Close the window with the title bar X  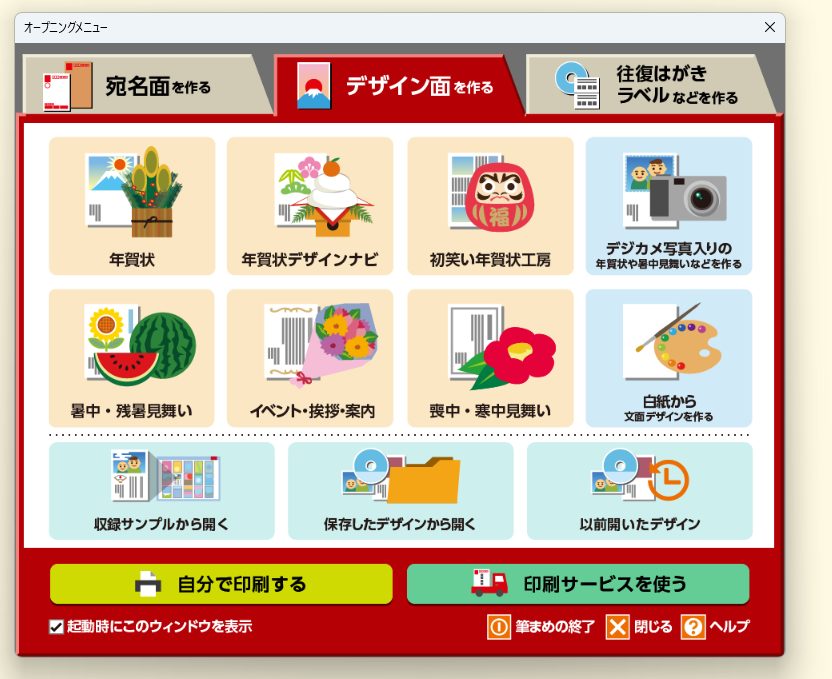tap(769, 28)
